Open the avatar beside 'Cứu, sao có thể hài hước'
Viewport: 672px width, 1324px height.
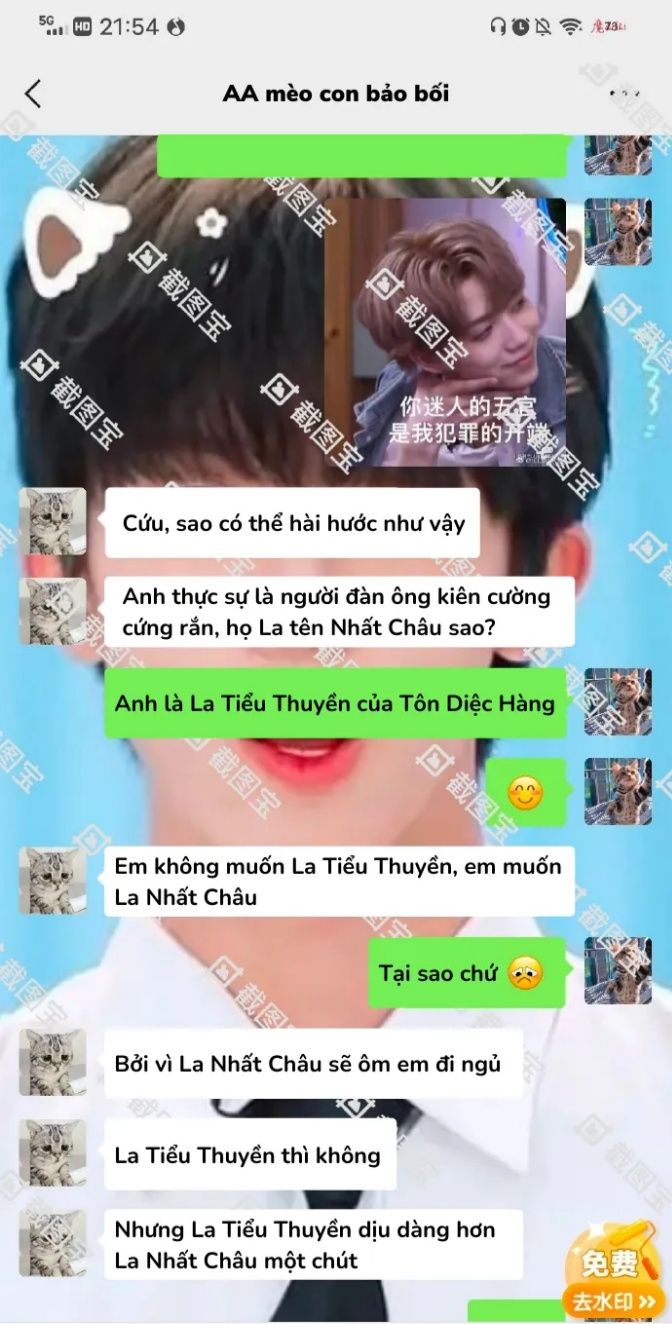coord(53,522)
